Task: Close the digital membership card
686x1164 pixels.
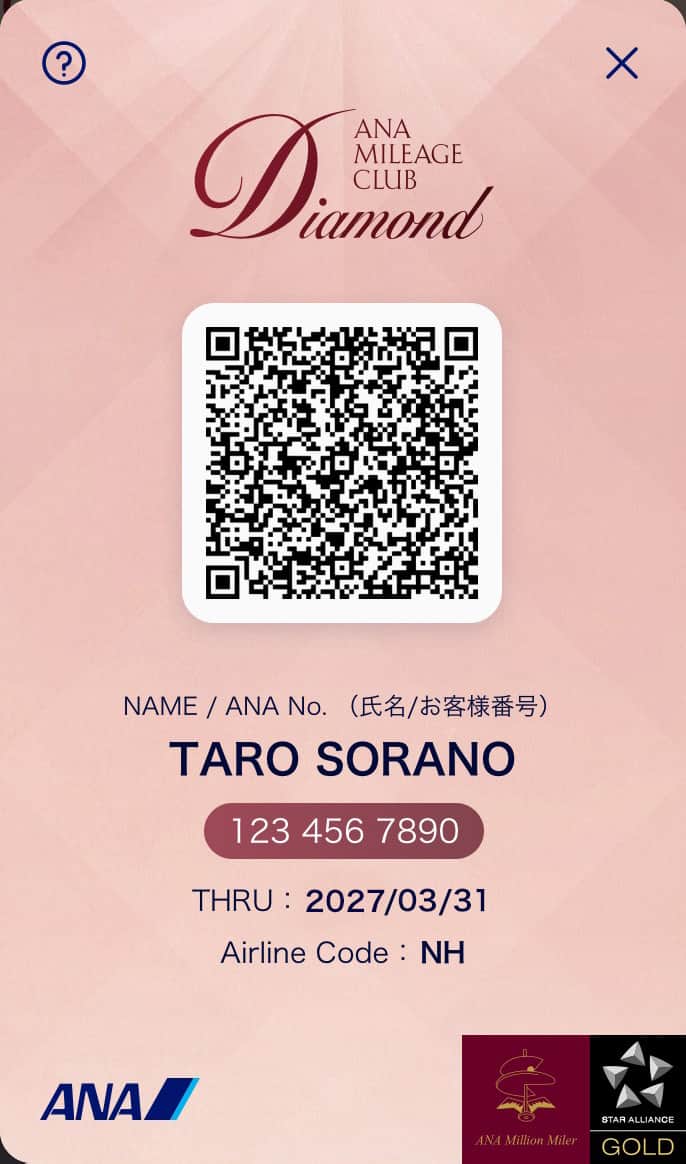Action: 621,64
